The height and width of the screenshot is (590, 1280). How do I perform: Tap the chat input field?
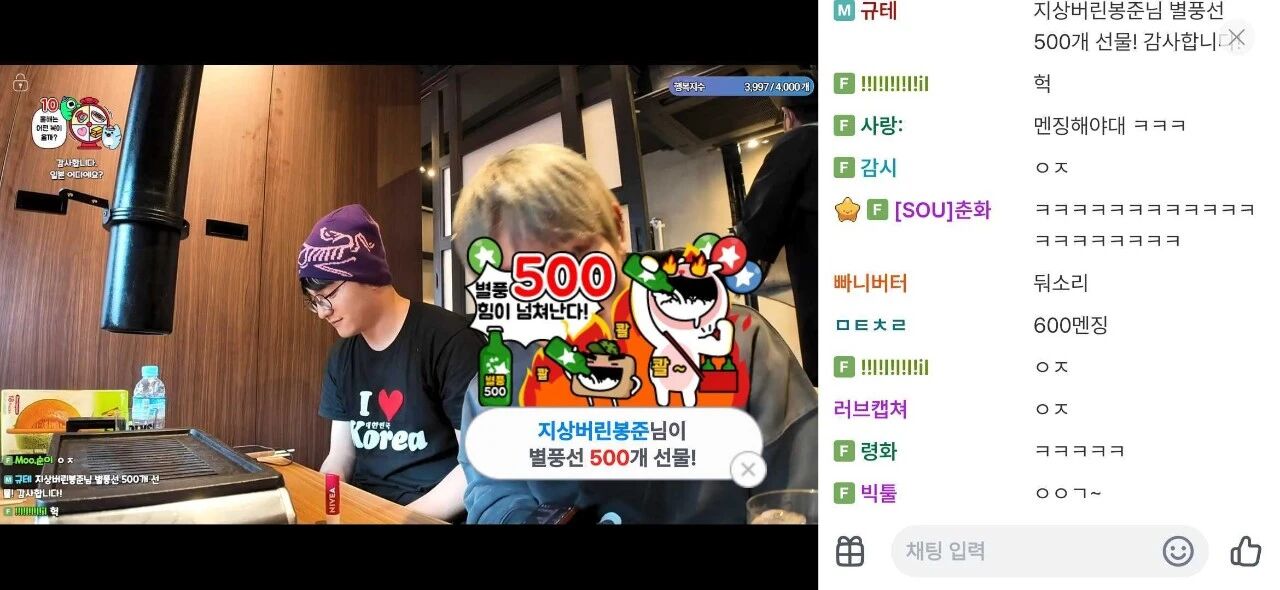click(x=1020, y=551)
